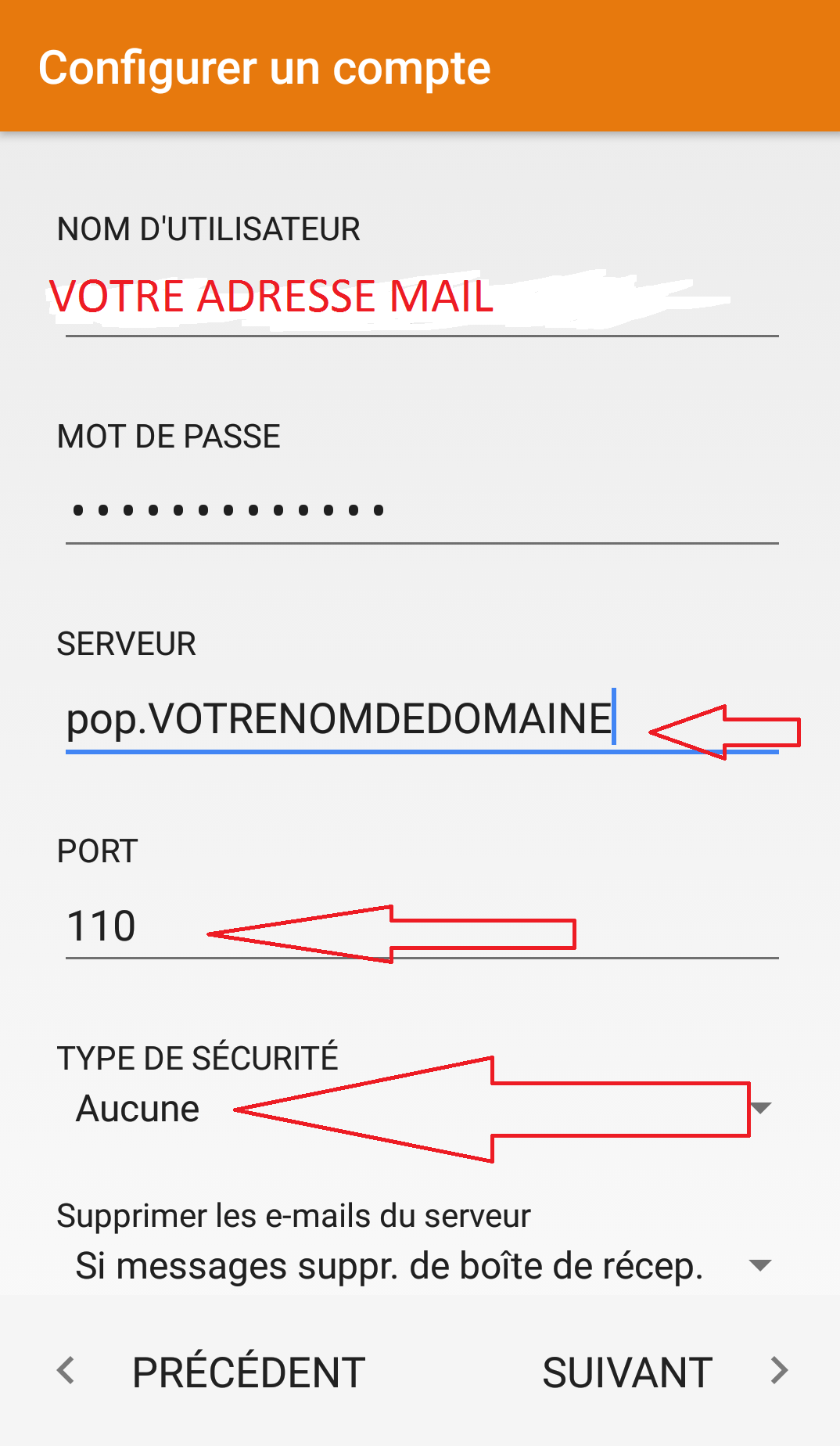Tap the Port field showing 110
This screenshot has width=840, height=1446.
[x=422, y=926]
